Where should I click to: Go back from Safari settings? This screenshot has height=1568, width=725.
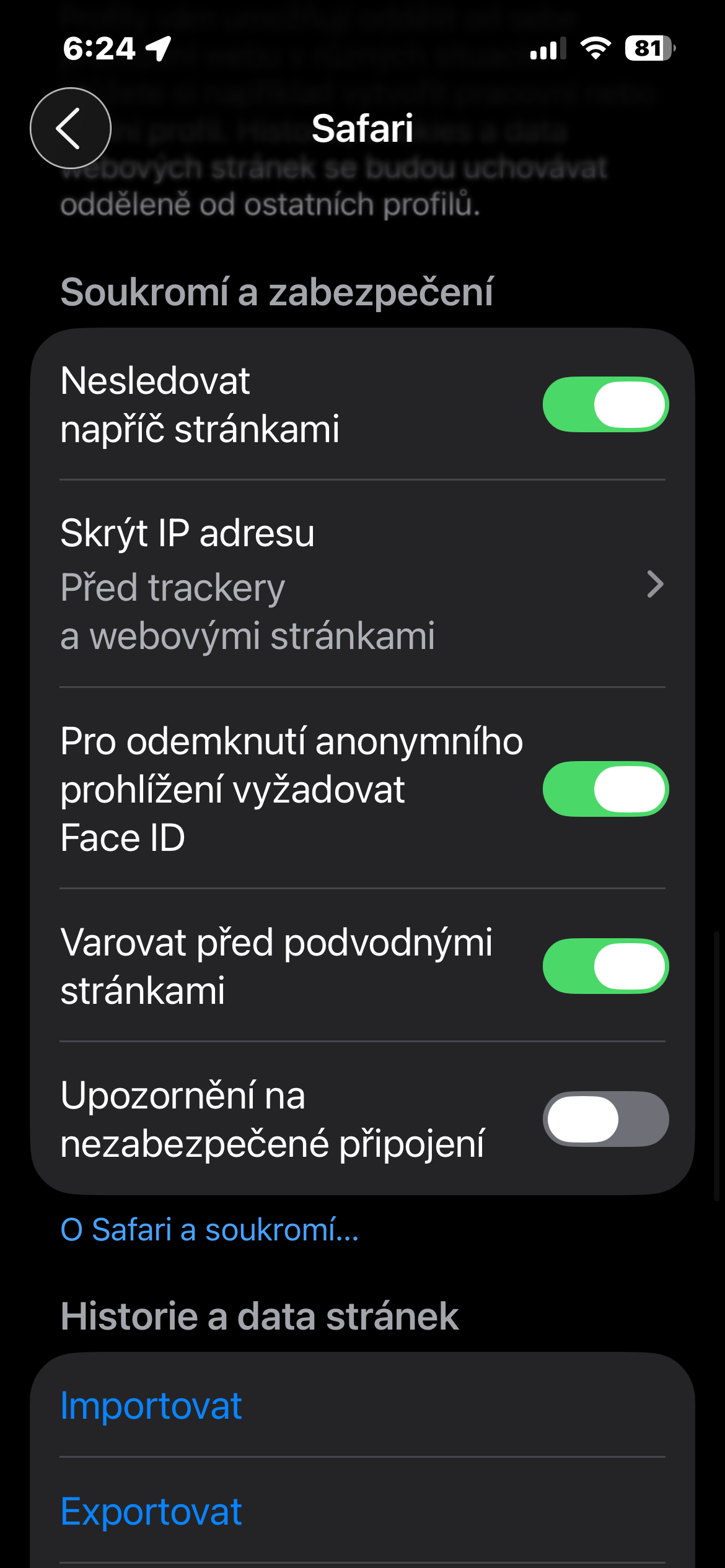pyautogui.click(x=71, y=128)
